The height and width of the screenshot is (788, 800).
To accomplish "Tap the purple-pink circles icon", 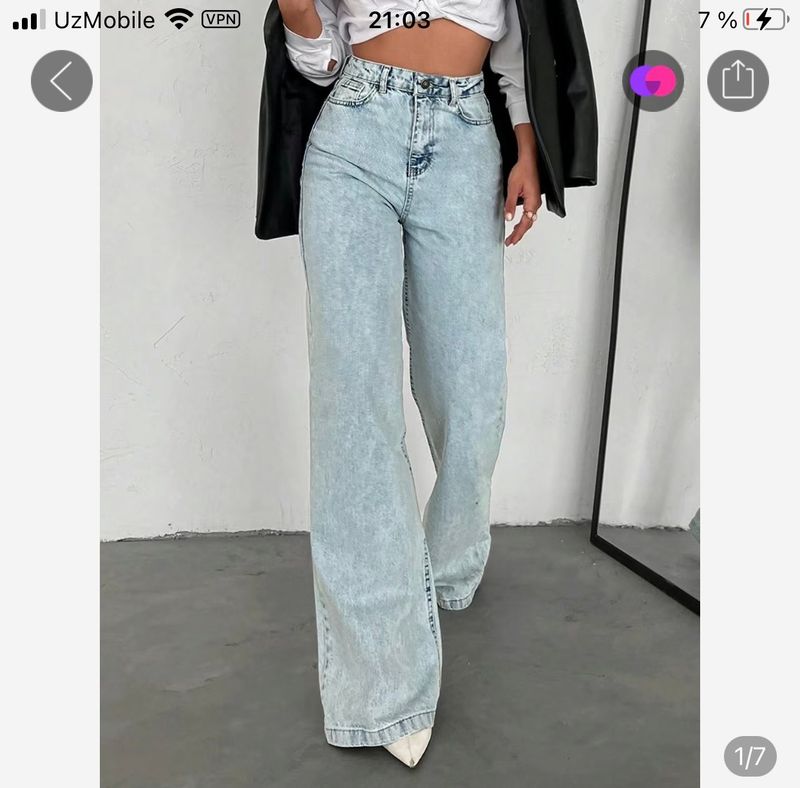I will pyautogui.click(x=653, y=81).
